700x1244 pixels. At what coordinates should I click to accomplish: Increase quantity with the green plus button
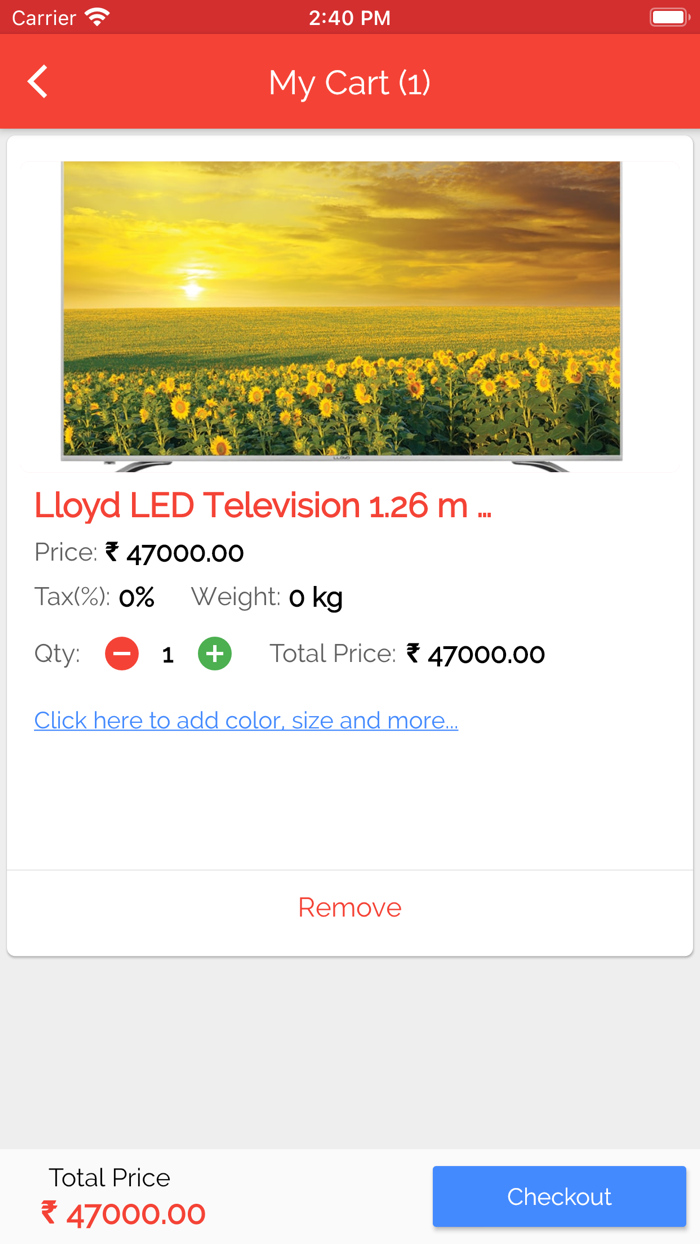tap(215, 654)
